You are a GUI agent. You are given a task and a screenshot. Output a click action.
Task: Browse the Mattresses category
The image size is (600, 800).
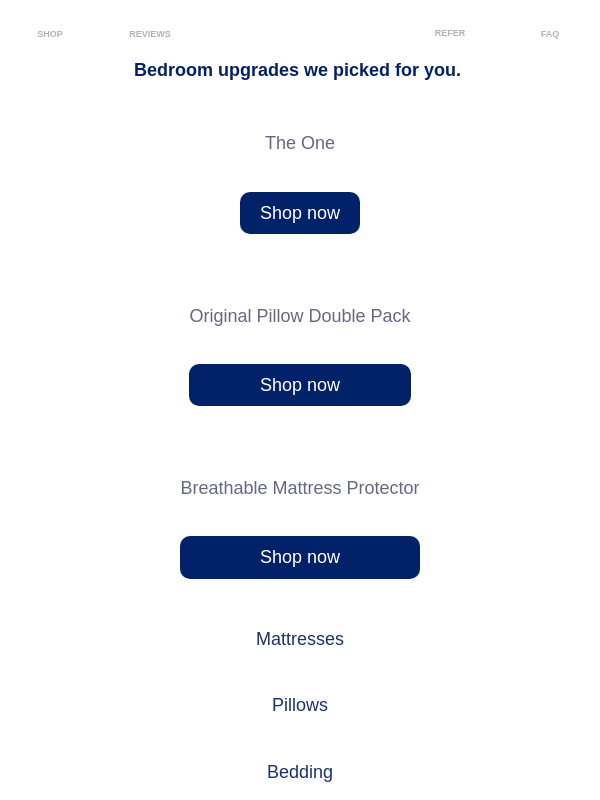(300, 639)
